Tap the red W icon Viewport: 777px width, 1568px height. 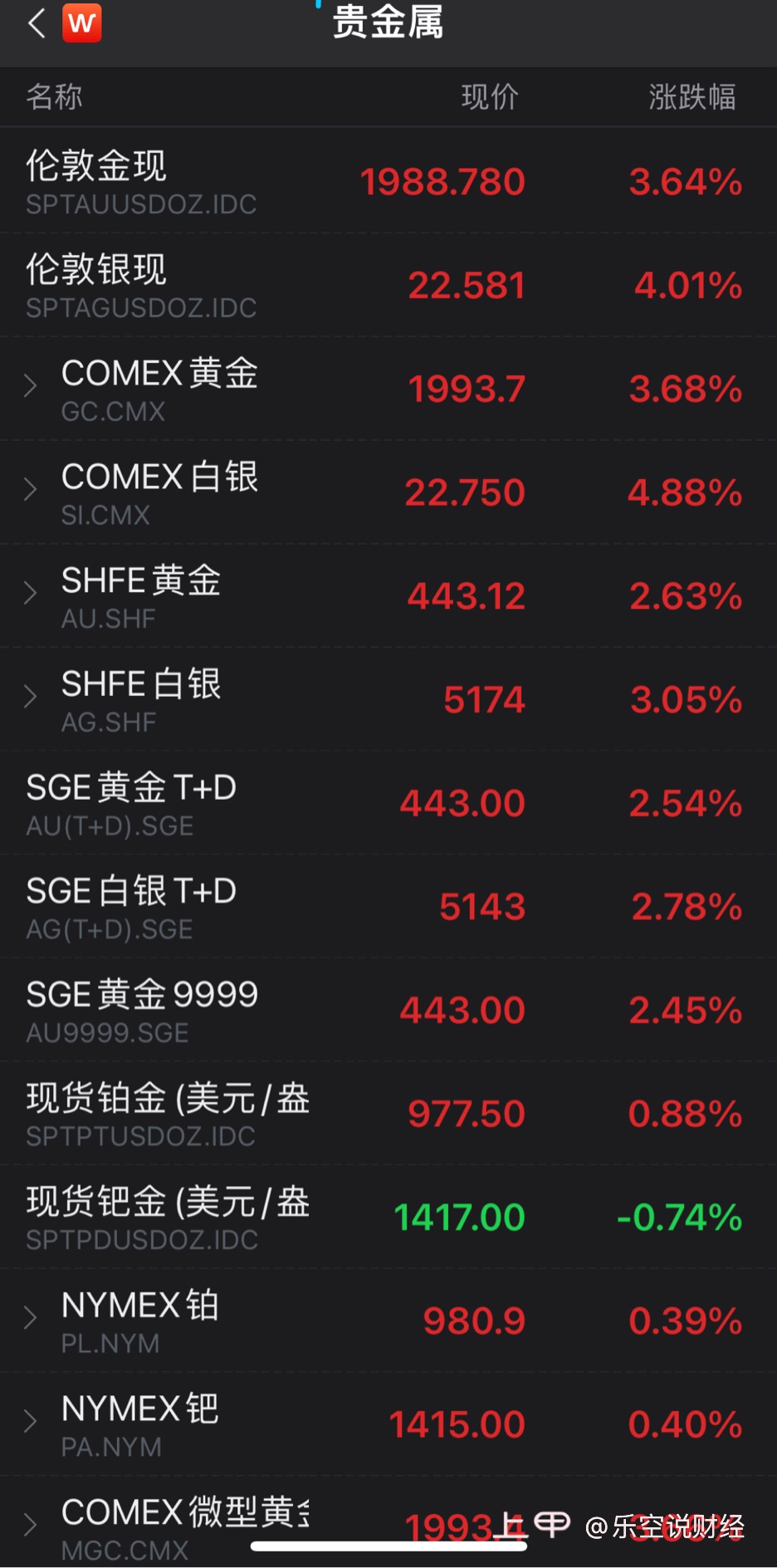point(81,22)
